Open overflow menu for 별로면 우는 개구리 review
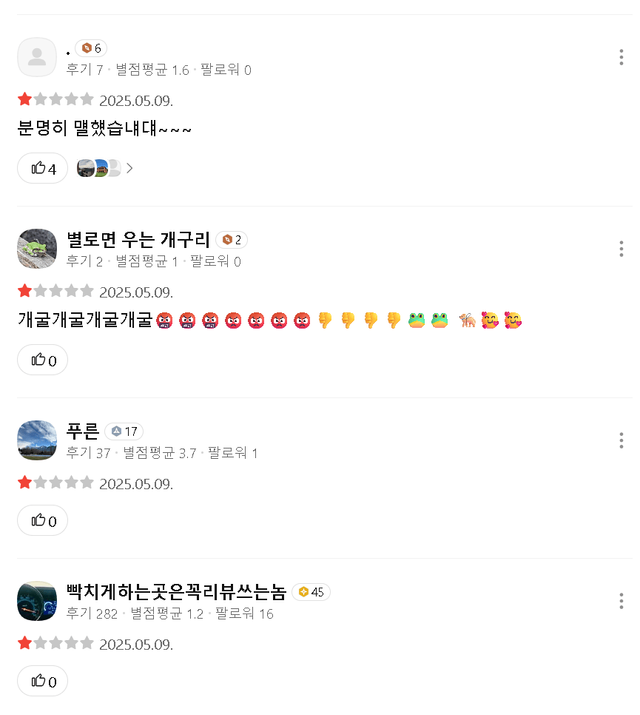 [621, 249]
